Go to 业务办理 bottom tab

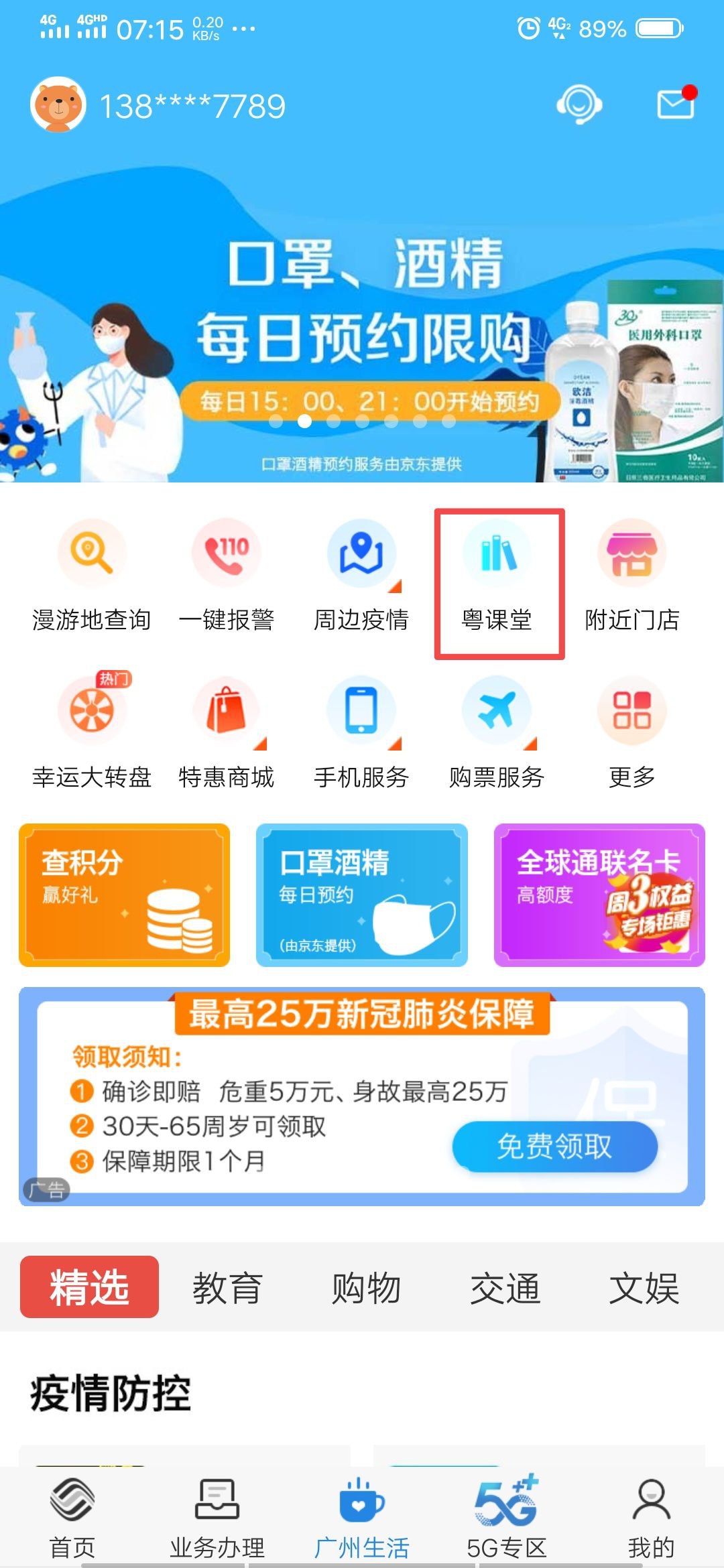pyautogui.click(x=217, y=1518)
